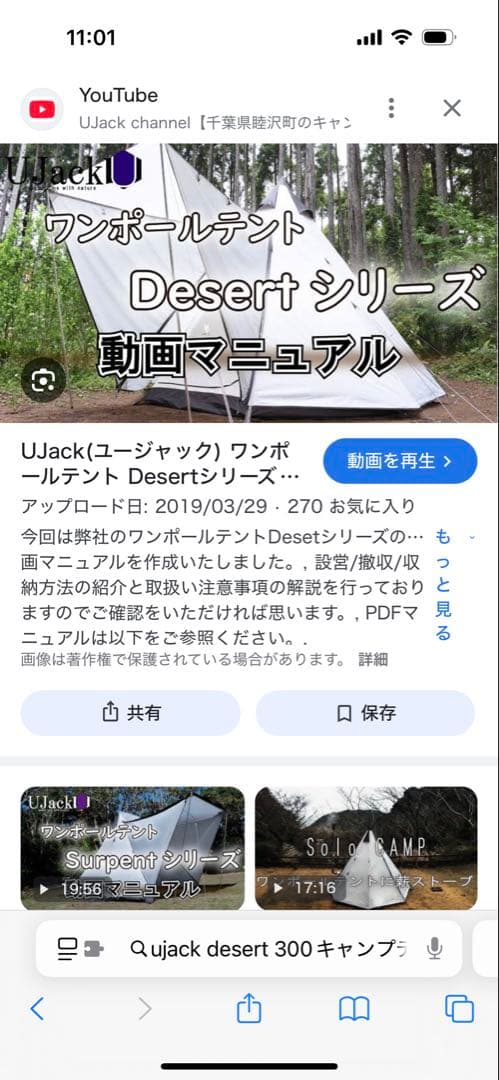Screen dimensions: 499x1080
Task: Go back to the previous page
Action: point(37,1009)
